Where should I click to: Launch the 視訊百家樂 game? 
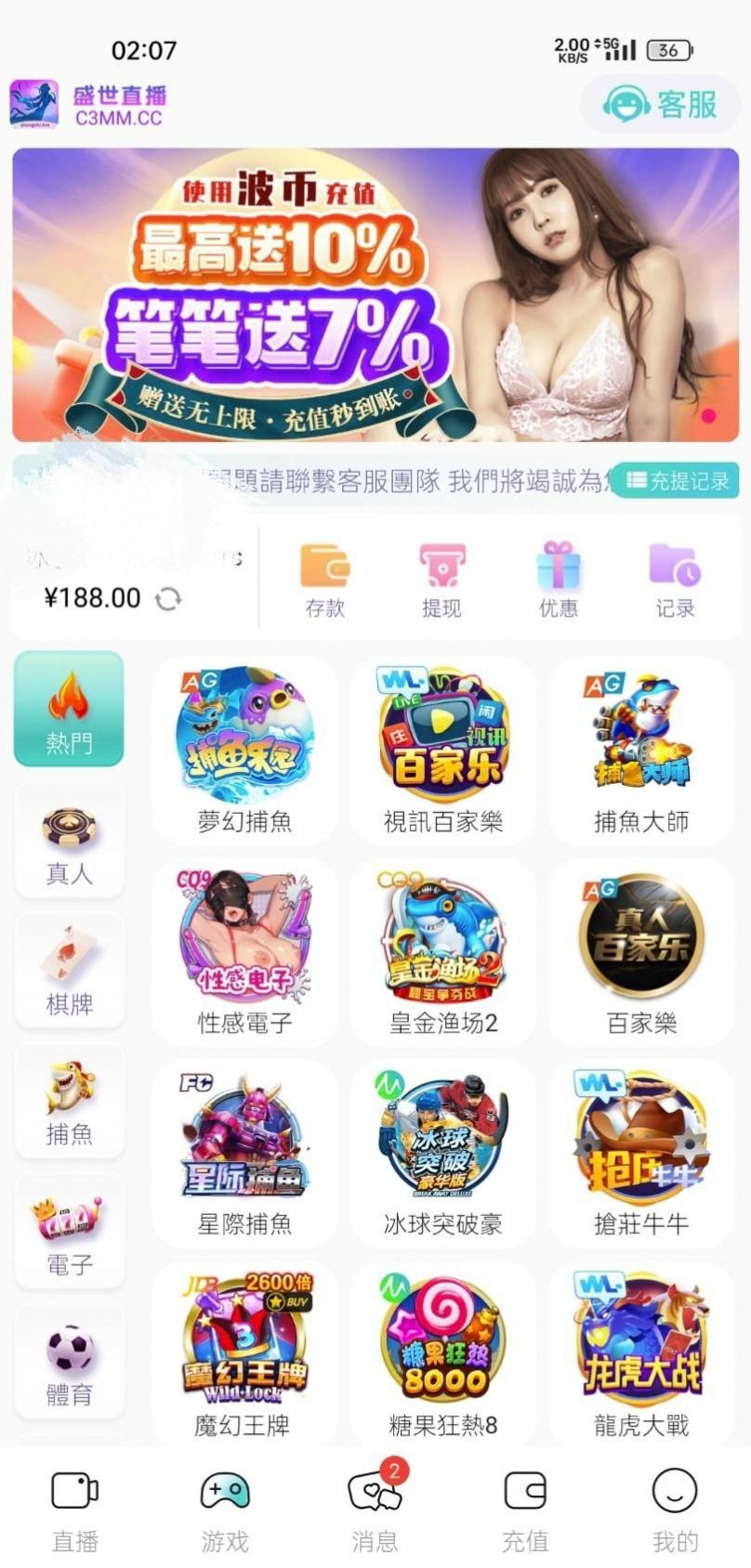pyautogui.click(x=443, y=748)
